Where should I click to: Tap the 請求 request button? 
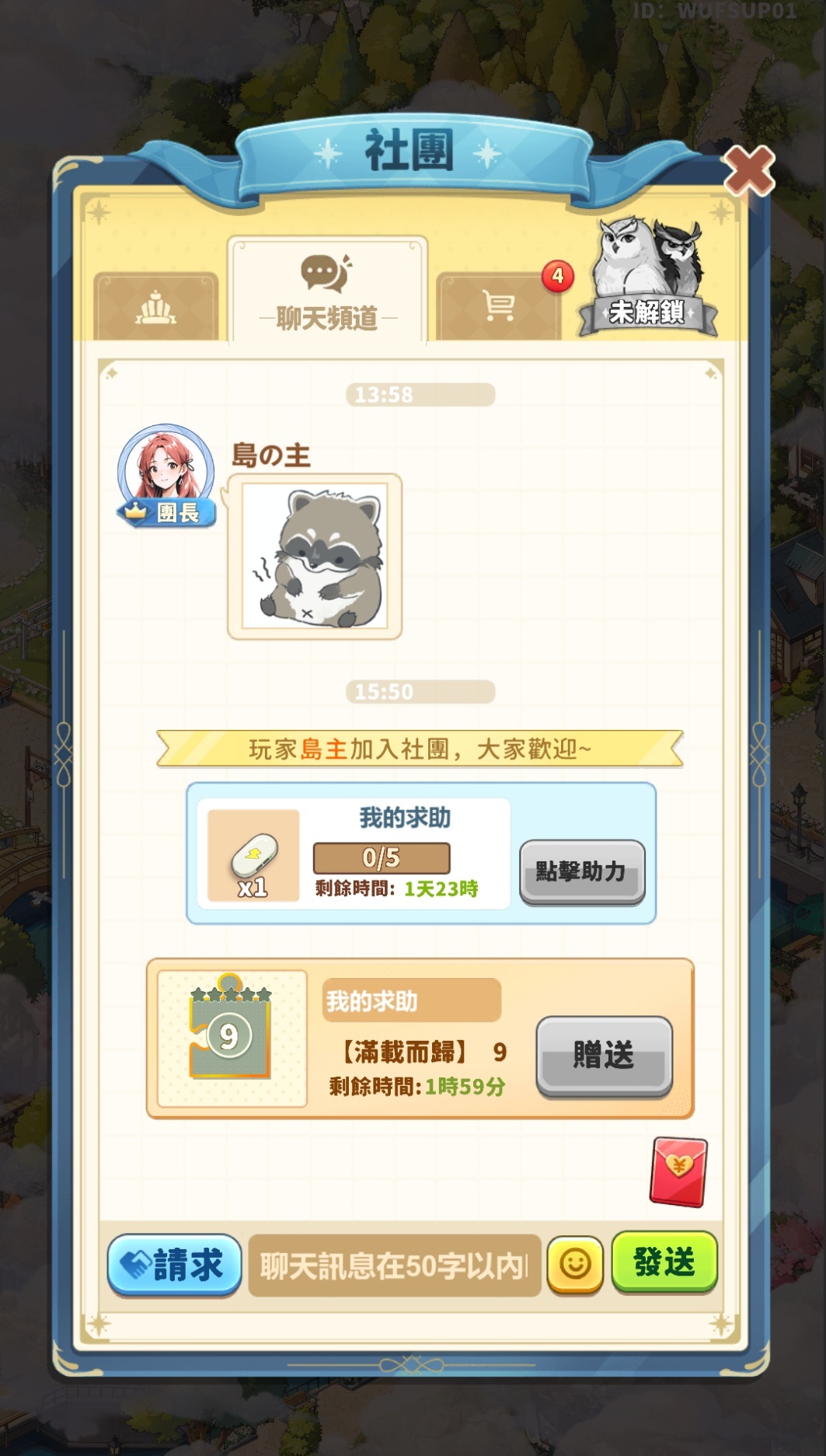coord(175,1264)
